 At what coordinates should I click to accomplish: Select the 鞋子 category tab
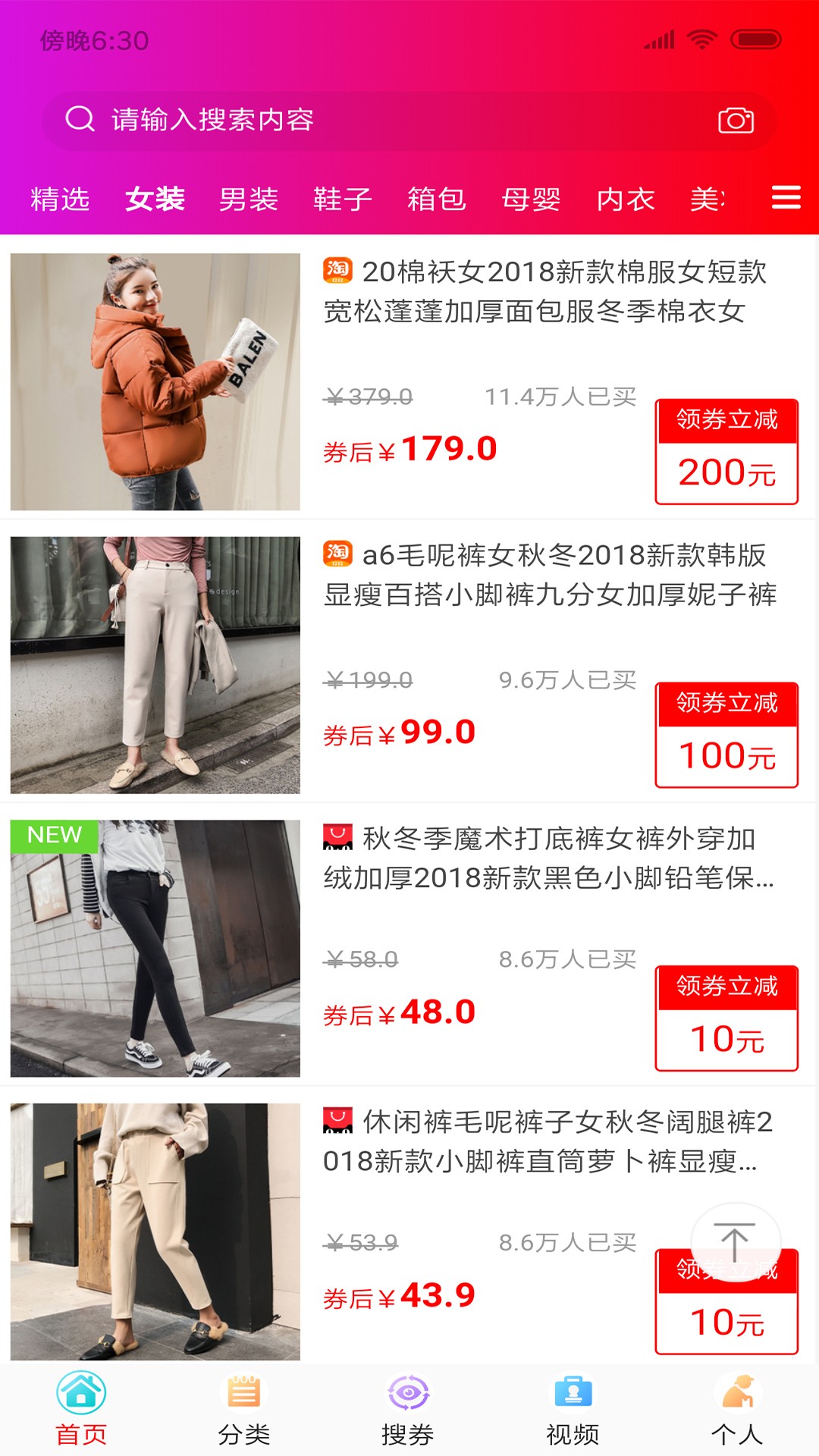(343, 199)
